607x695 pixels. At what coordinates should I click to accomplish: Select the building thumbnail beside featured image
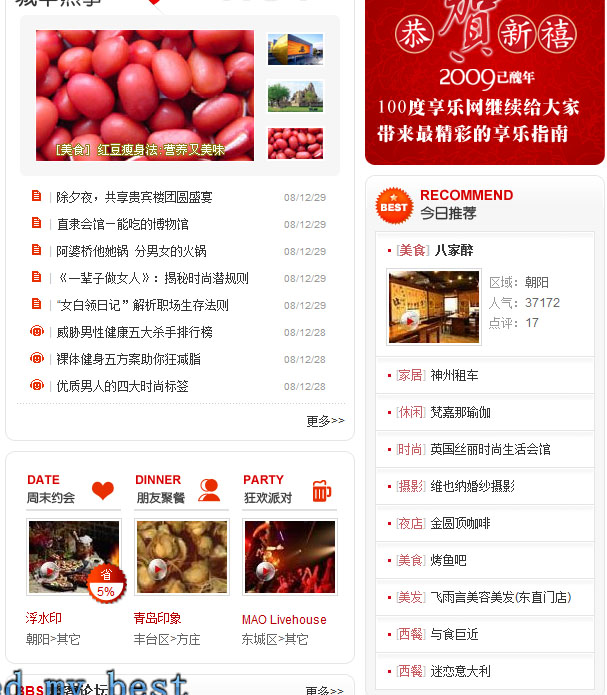(295, 50)
